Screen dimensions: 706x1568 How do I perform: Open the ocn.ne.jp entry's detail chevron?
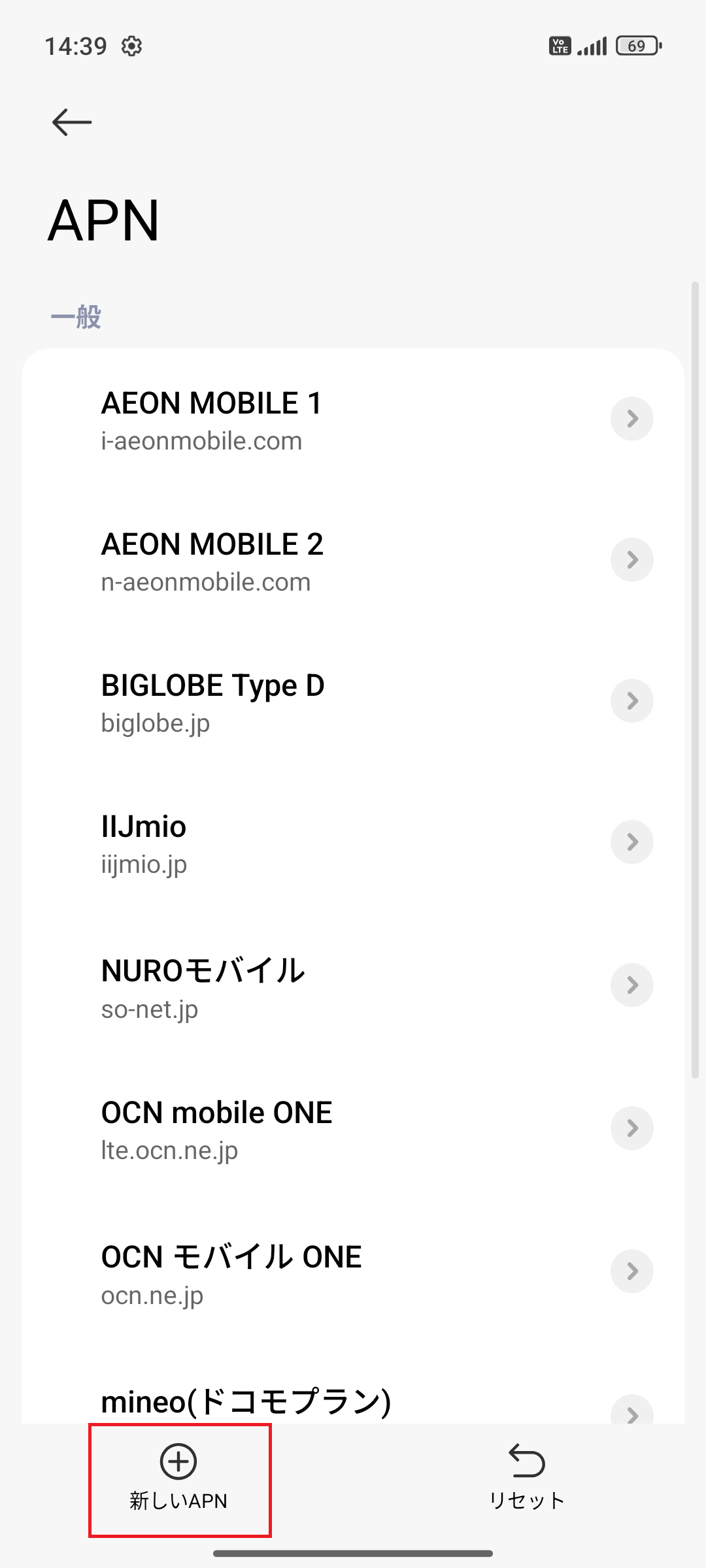(632, 1271)
